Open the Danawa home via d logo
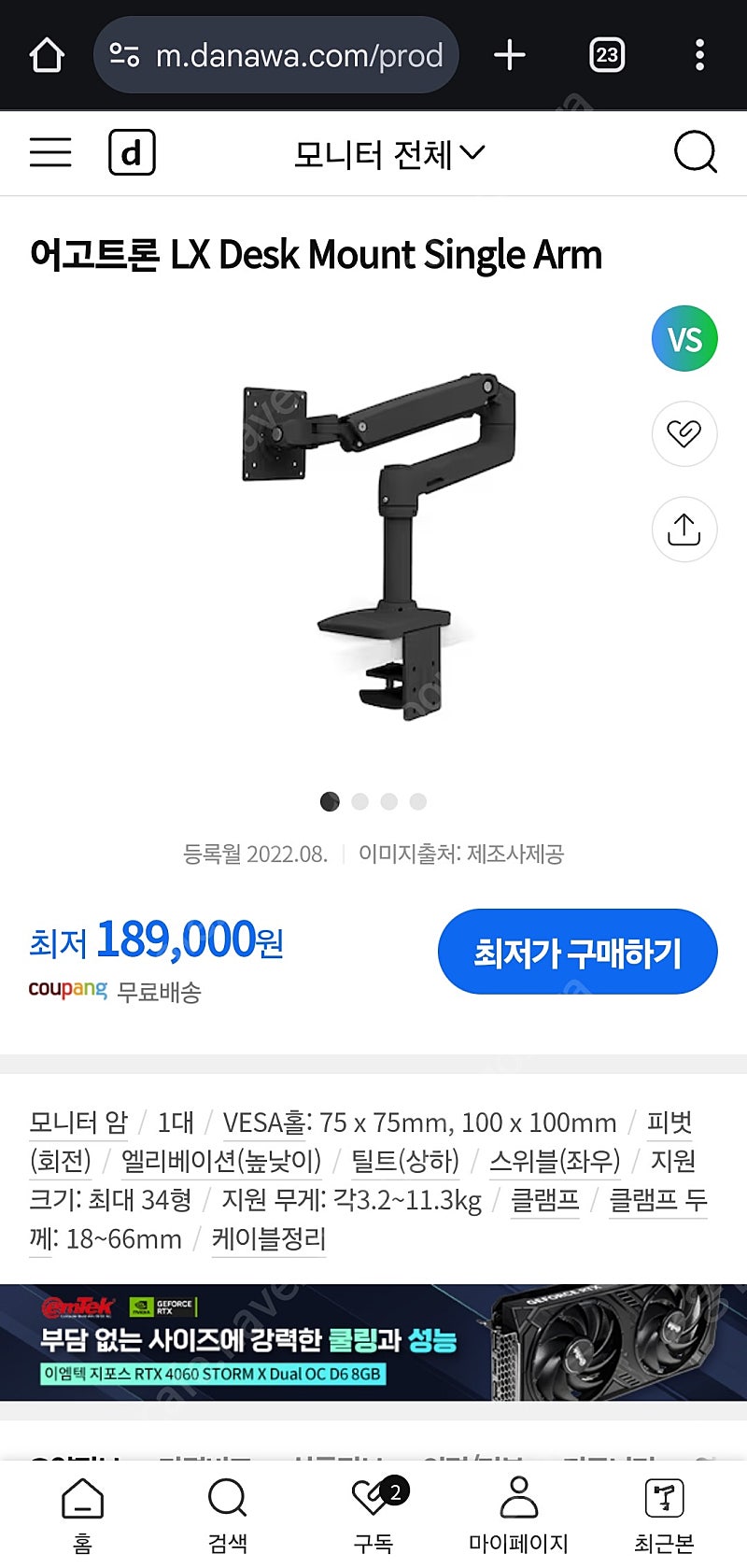The height and width of the screenshot is (1568, 747). [x=133, y=152]
